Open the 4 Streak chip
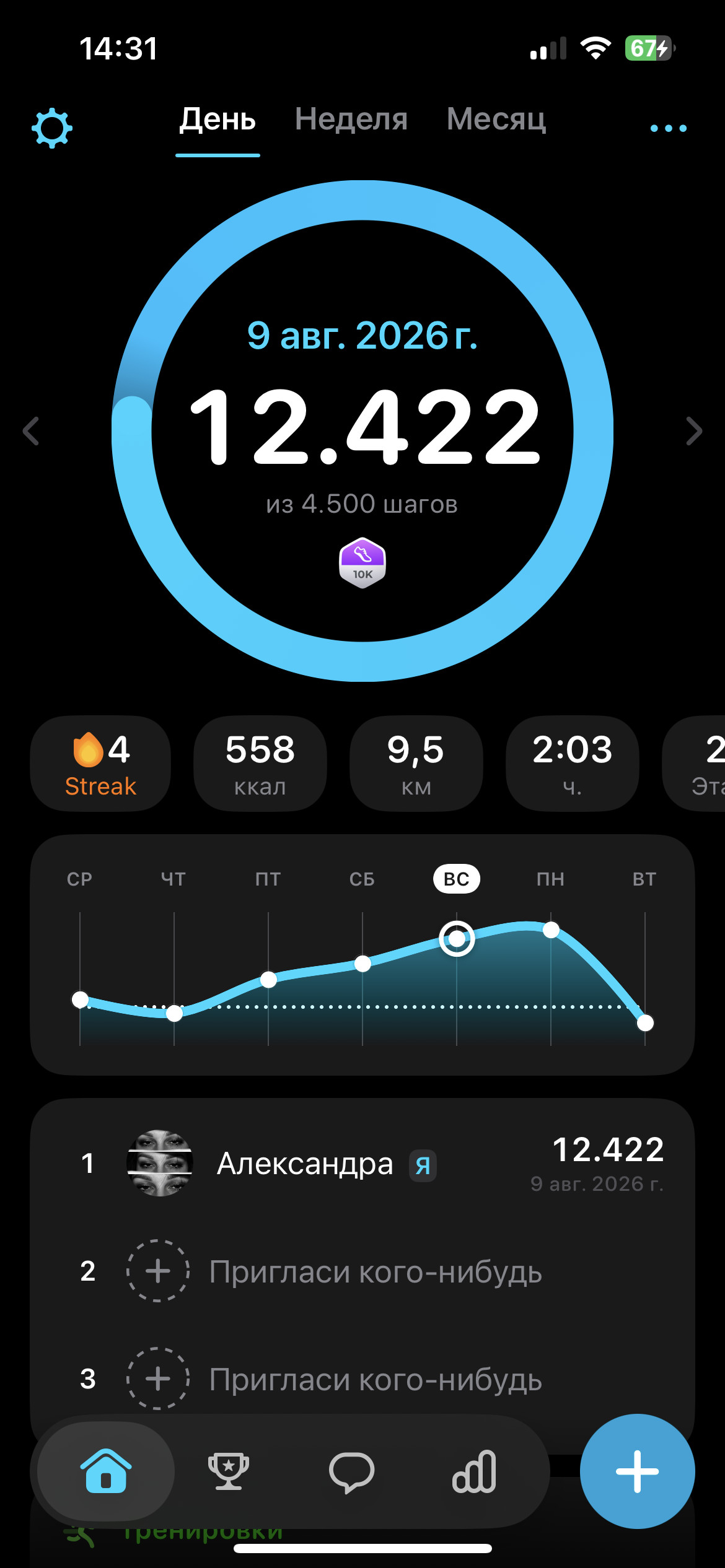 point(100,764)
